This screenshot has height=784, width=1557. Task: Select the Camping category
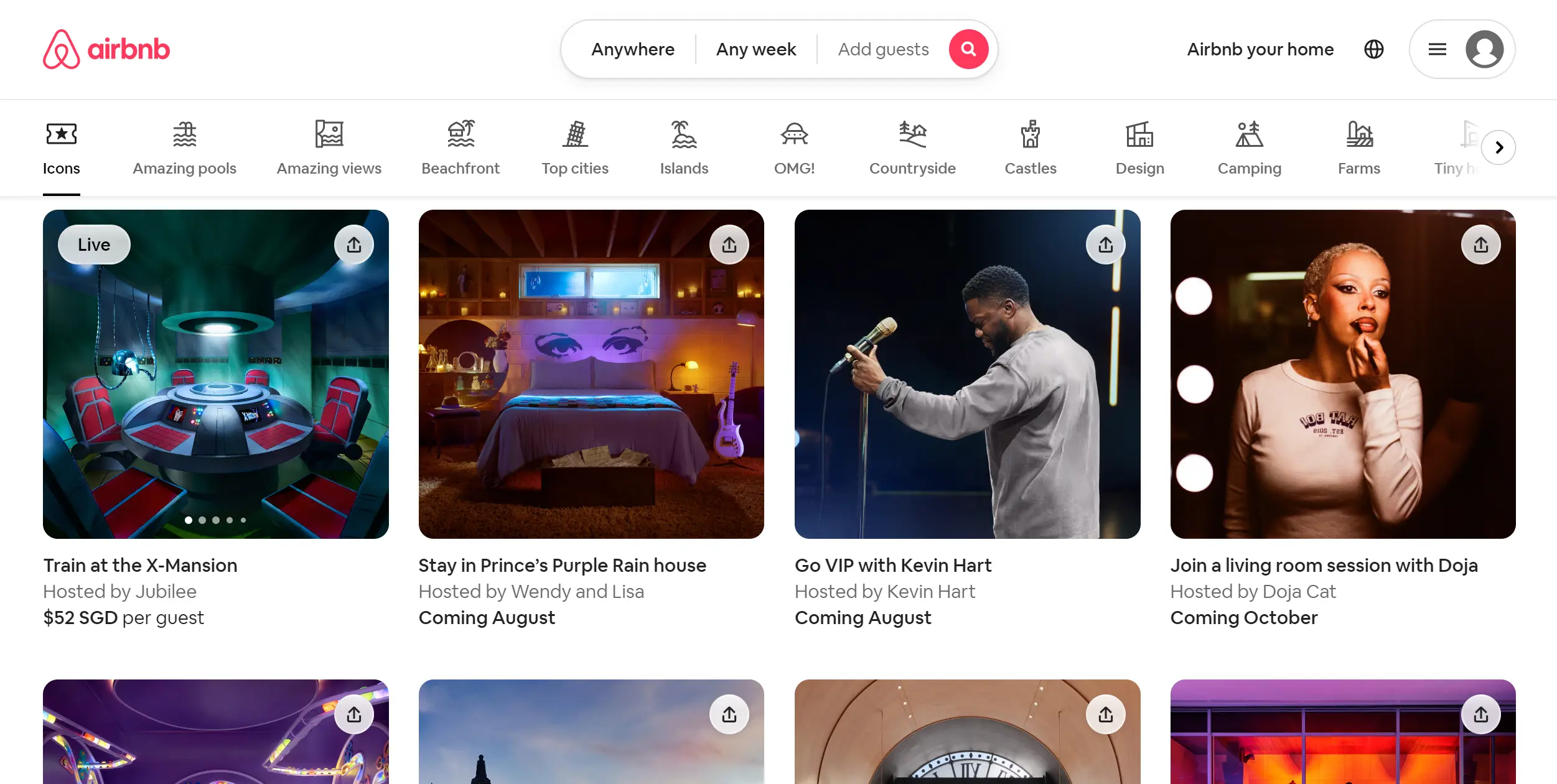point(1249,149)
